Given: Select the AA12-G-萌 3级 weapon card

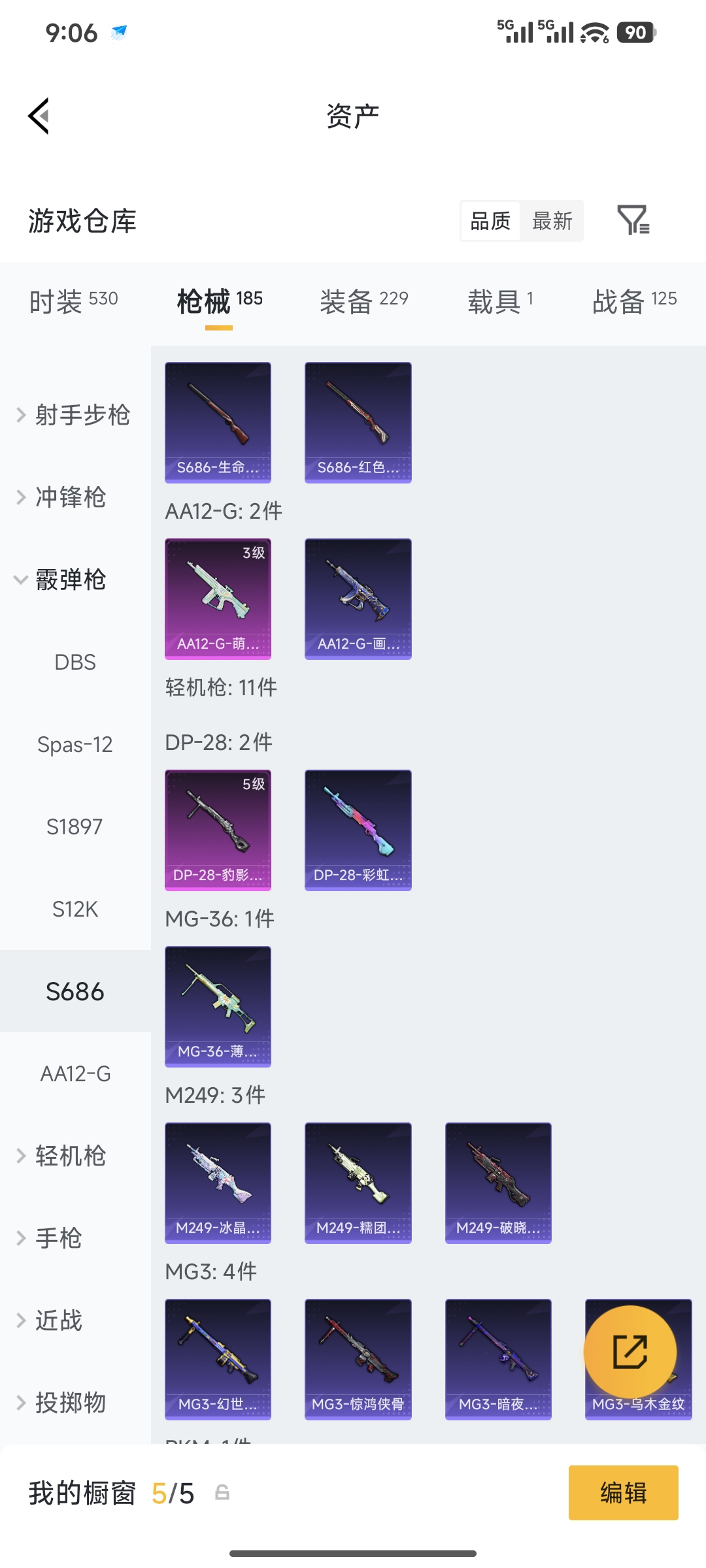Looking at the screenshot, I should coord(218,599).
